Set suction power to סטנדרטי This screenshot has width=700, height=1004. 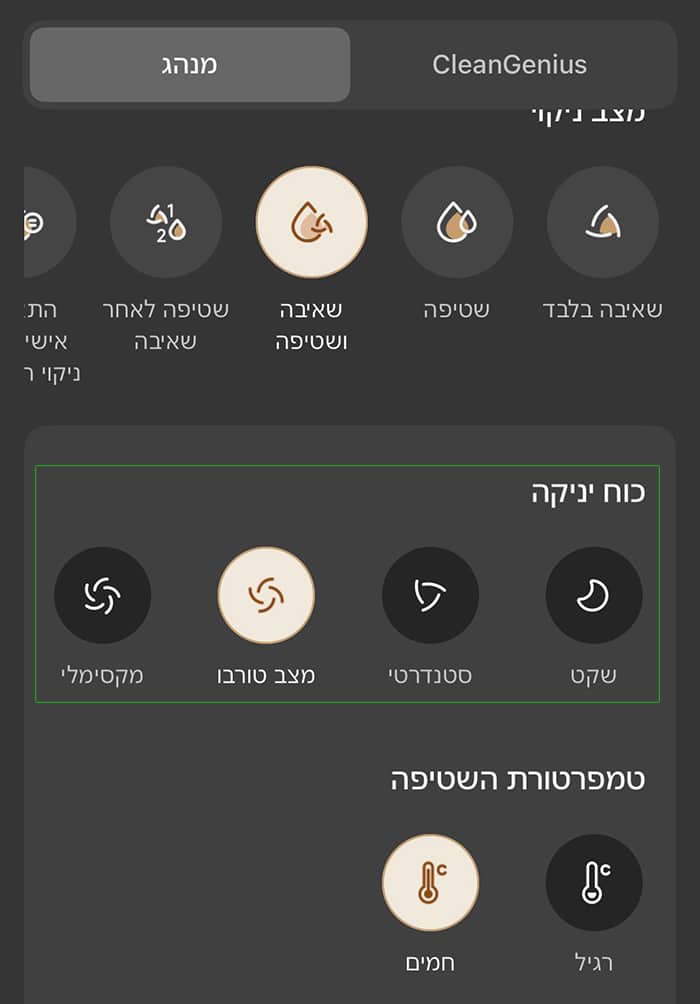(x=430, y=595)
